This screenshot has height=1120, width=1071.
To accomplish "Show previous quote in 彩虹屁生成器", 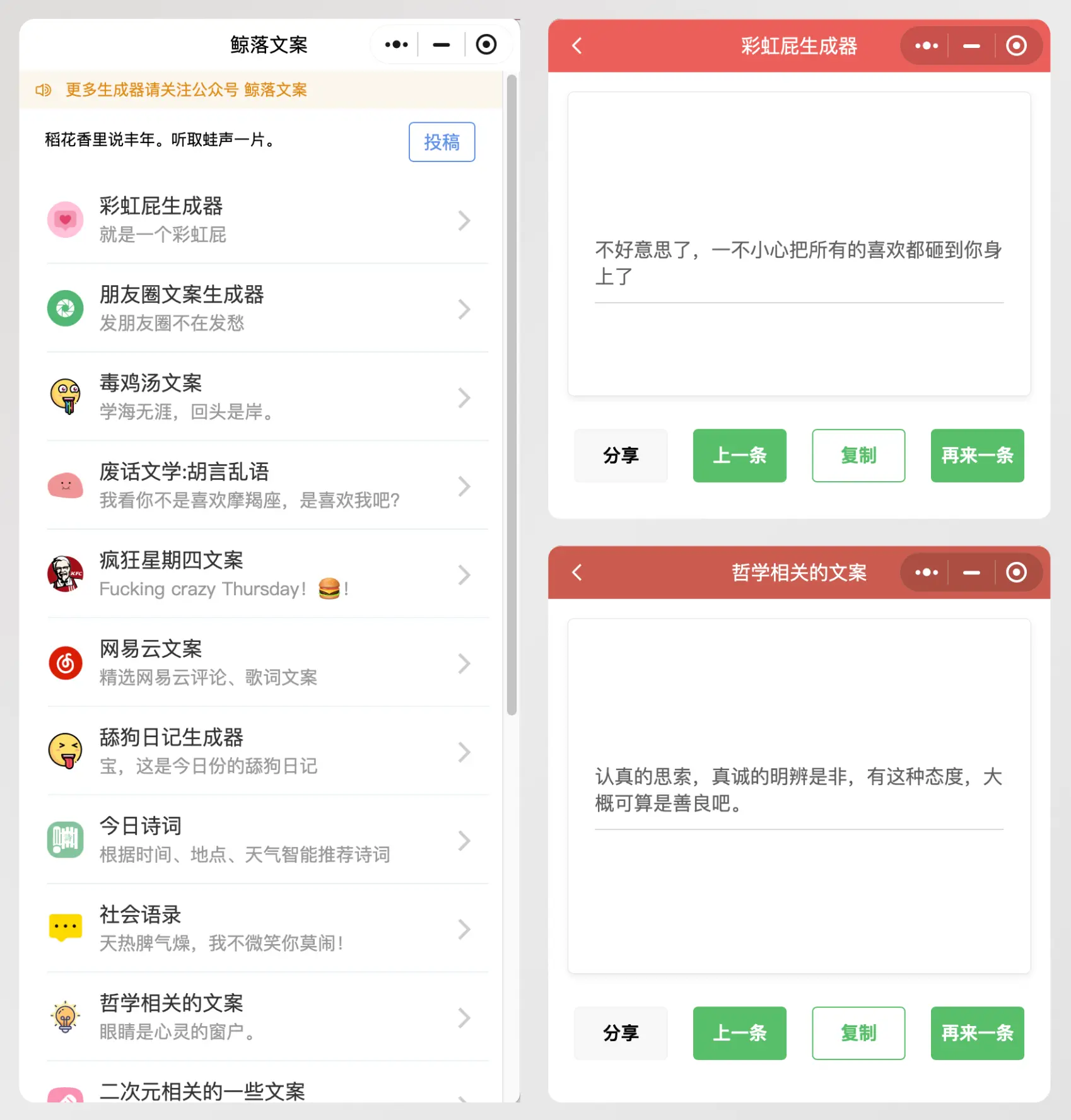I will click(x=739, y=455).
